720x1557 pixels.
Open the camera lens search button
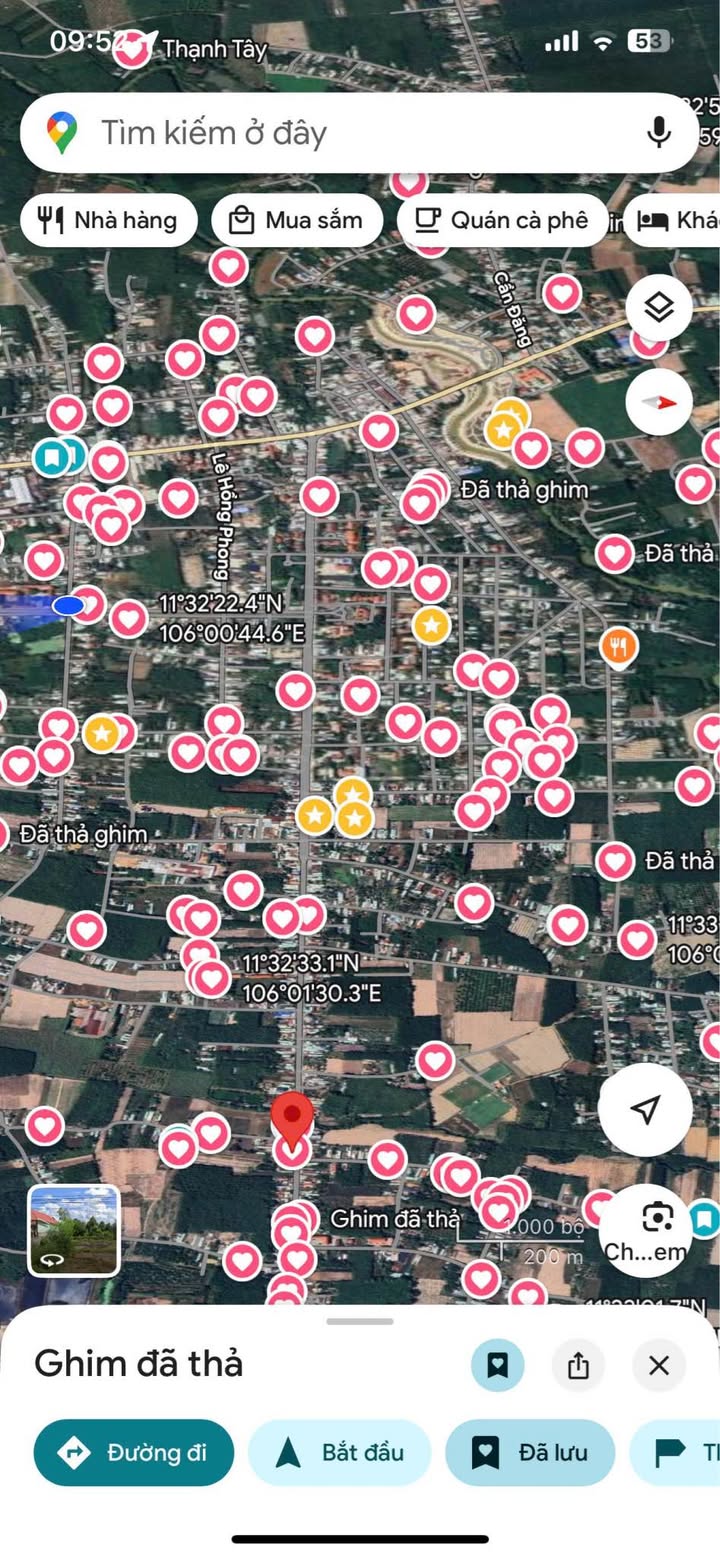[657, 1220]
